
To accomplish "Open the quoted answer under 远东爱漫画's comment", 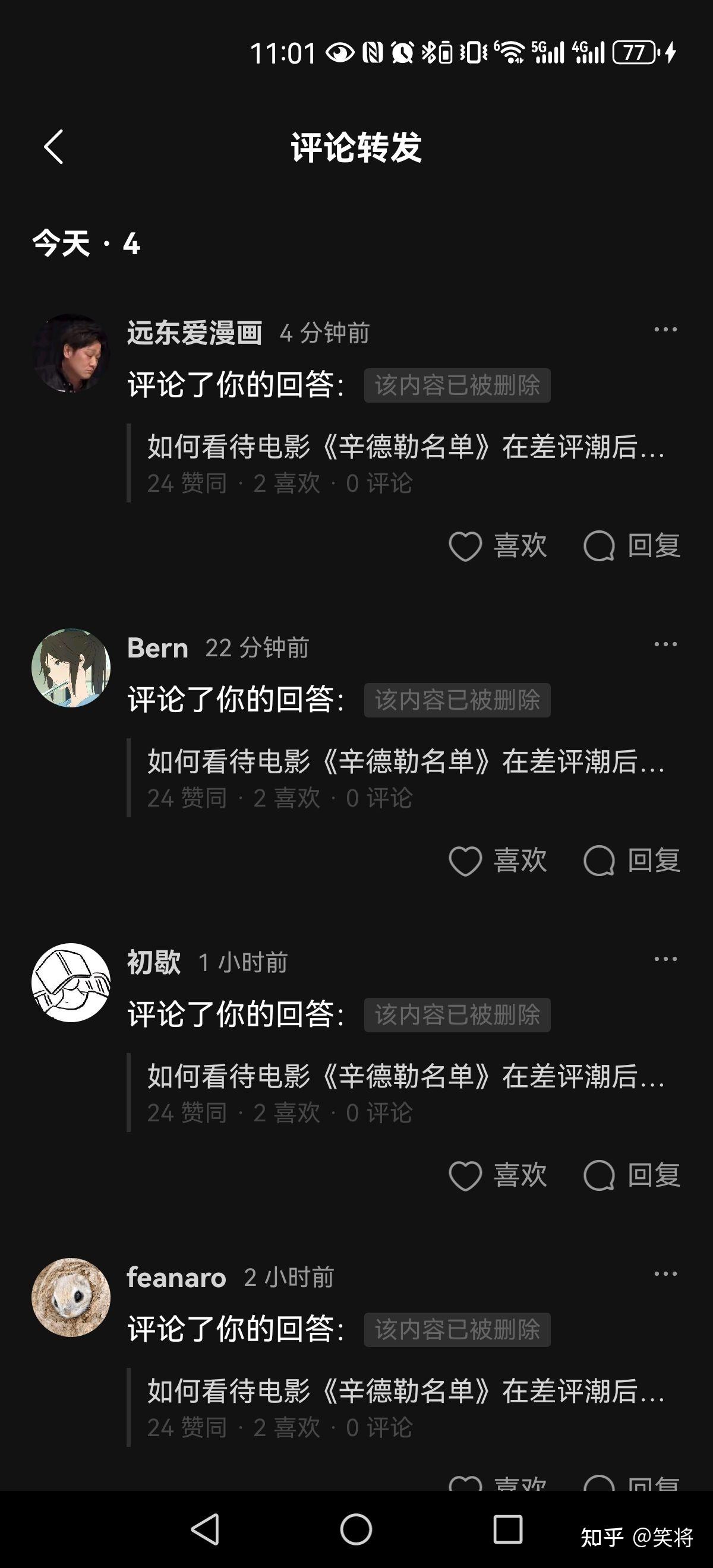I will (405, 463).
